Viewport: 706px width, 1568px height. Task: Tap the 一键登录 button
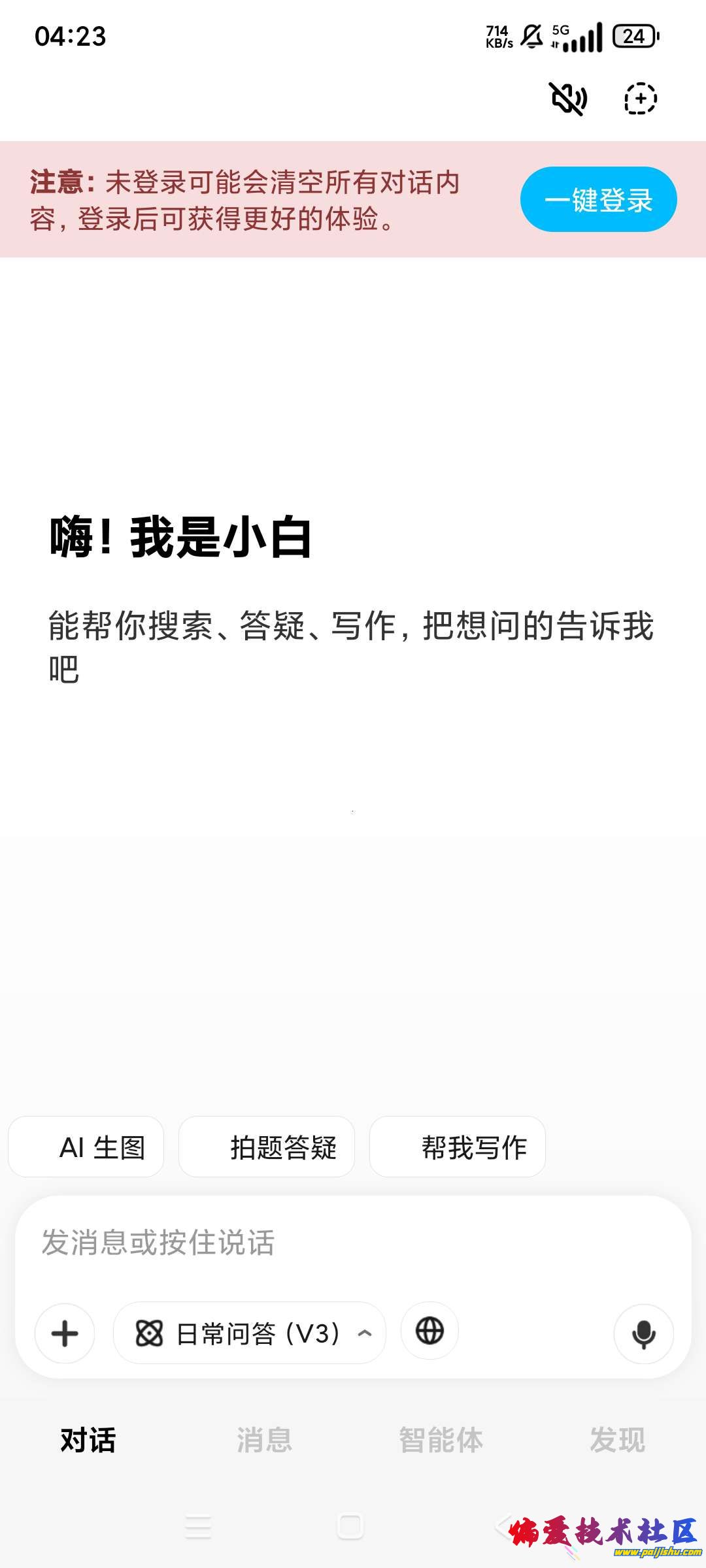598,199
